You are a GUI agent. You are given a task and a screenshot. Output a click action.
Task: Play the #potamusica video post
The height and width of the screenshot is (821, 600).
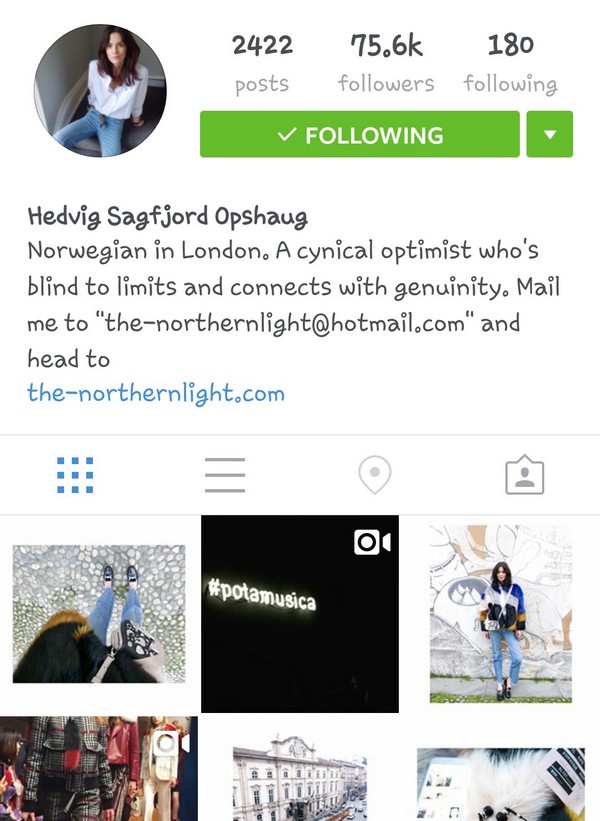point(300,613)
